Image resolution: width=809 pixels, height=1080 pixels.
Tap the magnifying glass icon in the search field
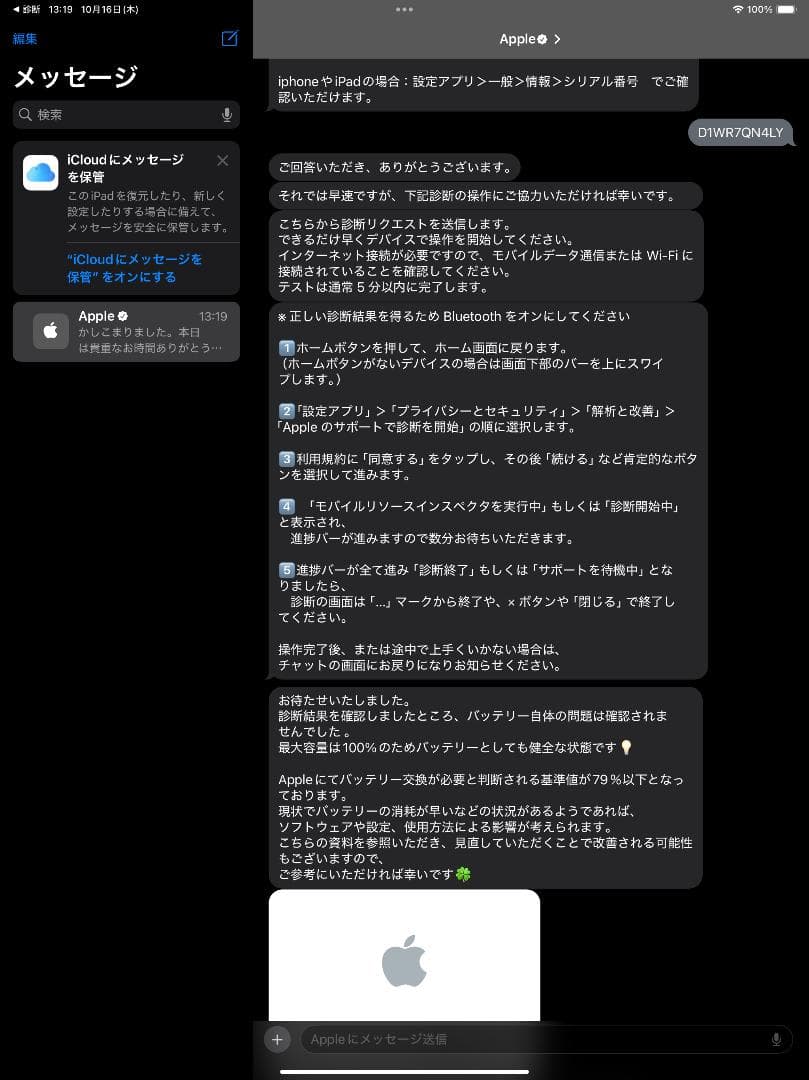pyautogui.click(x=25, y=114)
